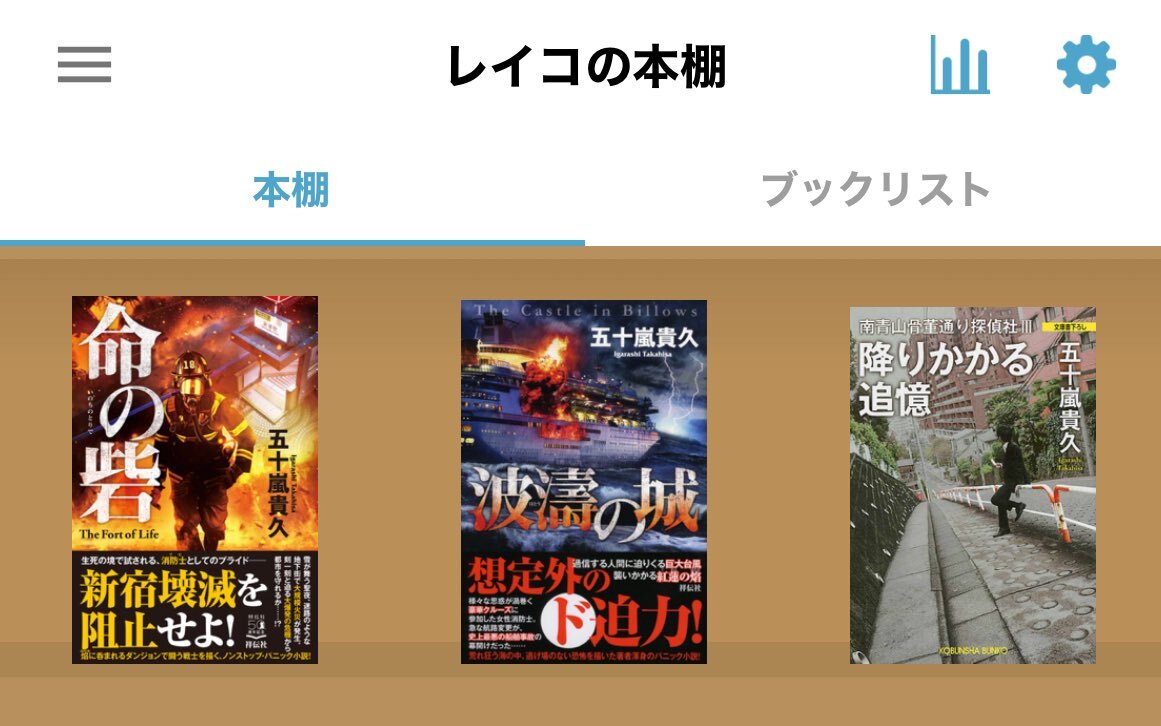
Task: Open the hamburger drawer menu
Action: pos(84,65)
